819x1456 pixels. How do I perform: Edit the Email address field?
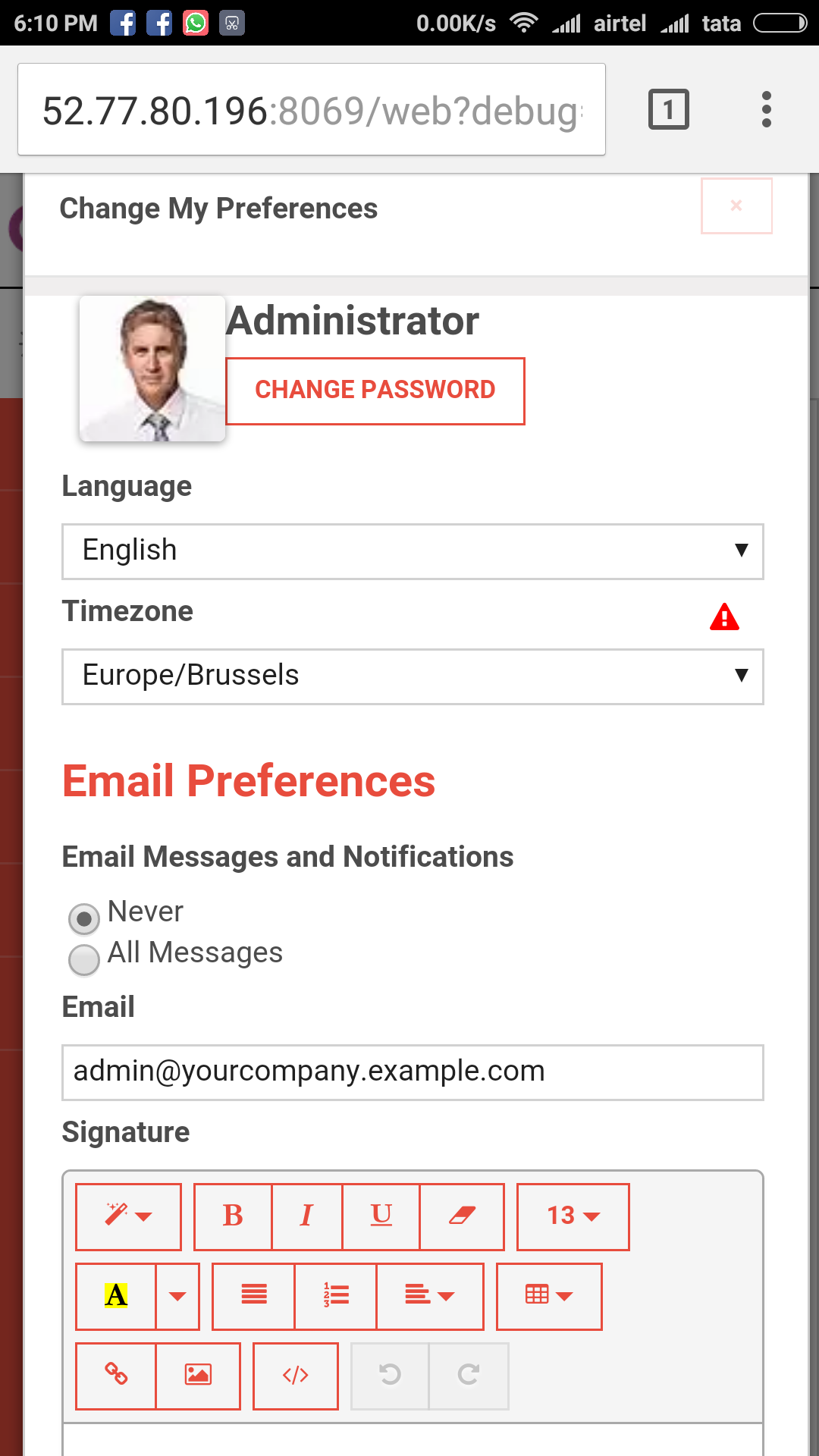tap(413, 1072)
